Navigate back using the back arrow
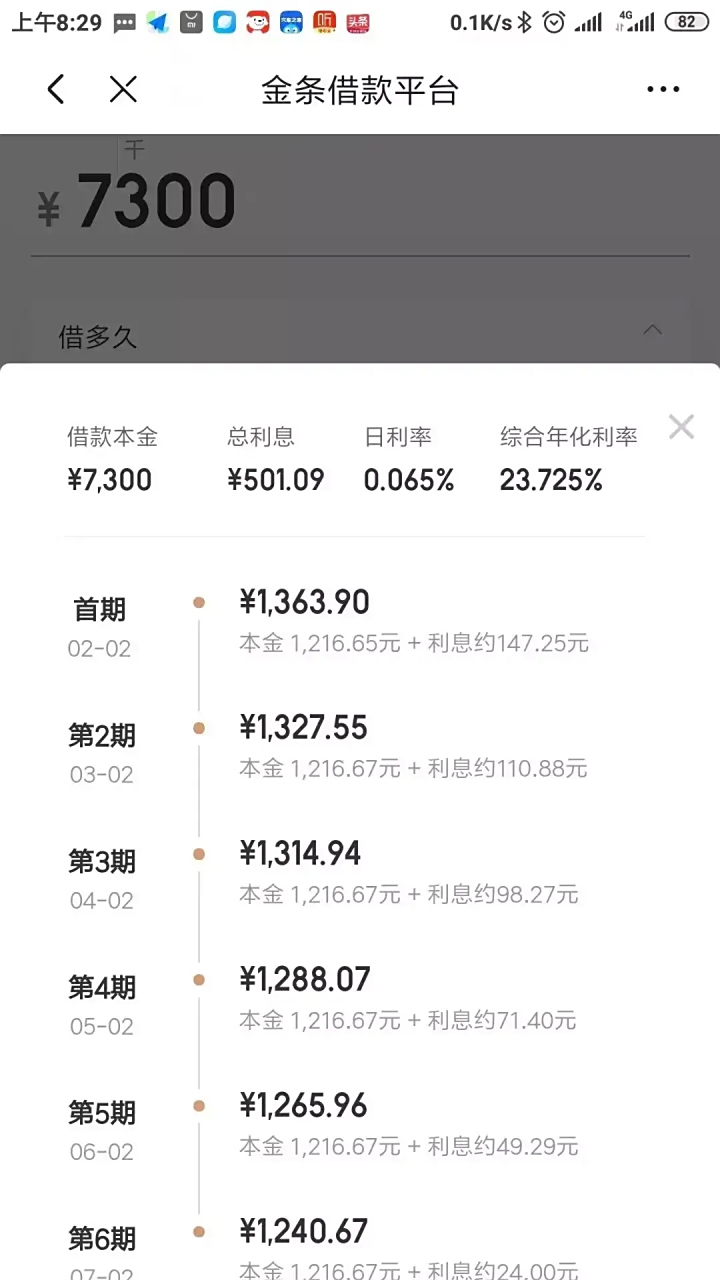This screenshot has width=720, height=1280. (x=55, y=89)
